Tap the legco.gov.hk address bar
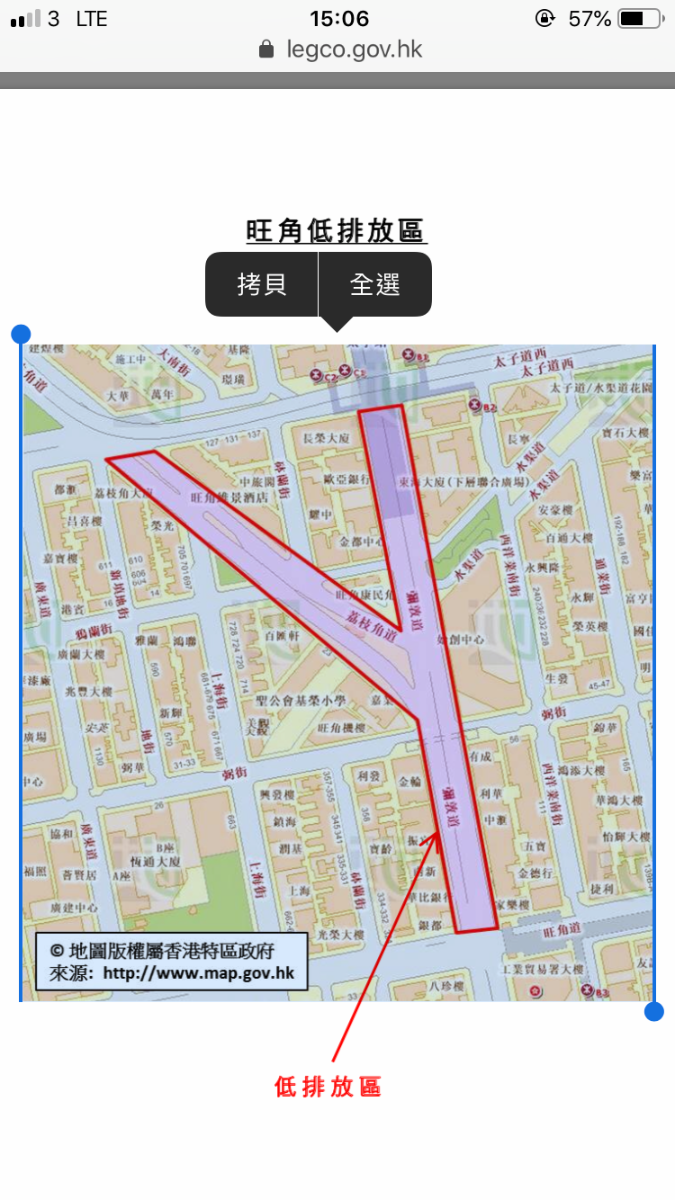 (337, 48)
